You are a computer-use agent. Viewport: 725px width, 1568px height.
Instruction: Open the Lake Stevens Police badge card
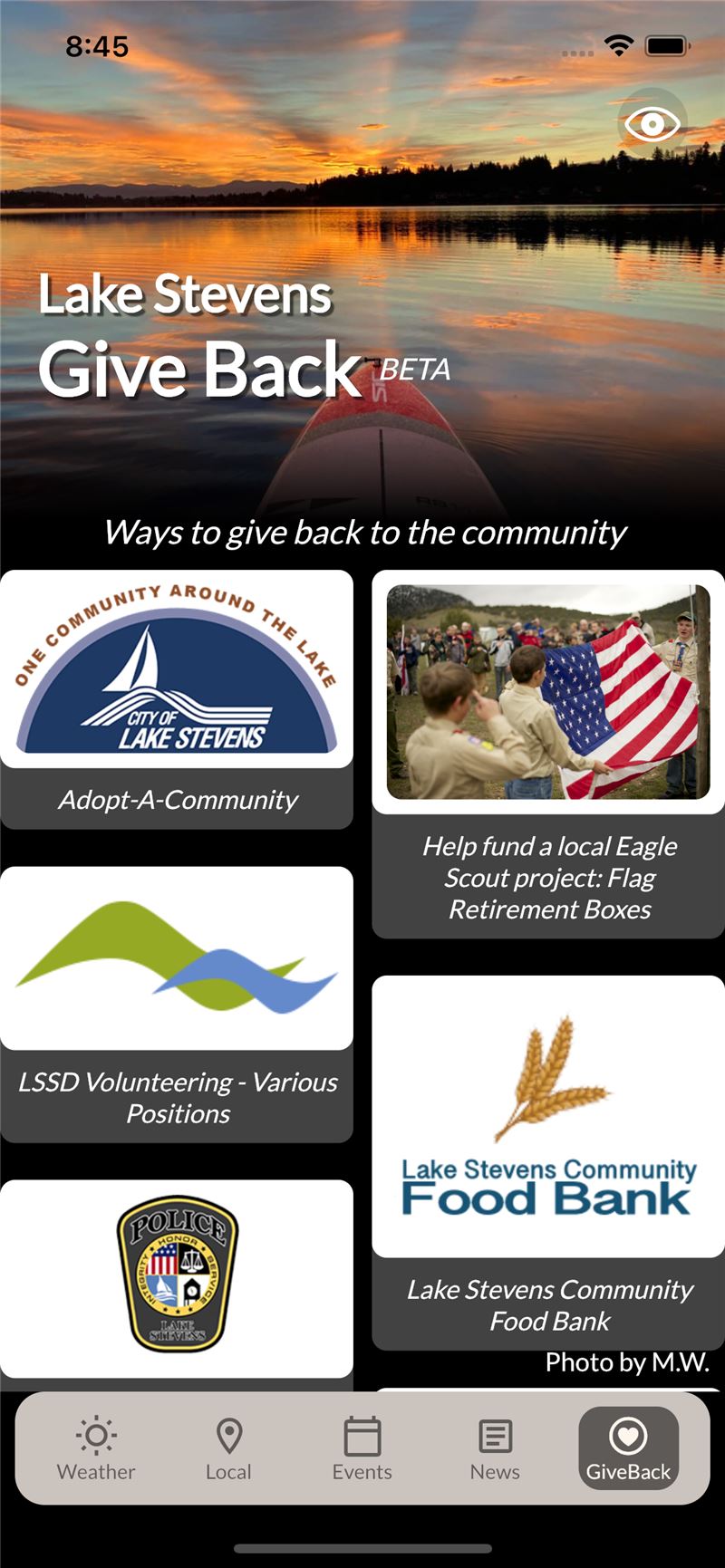pos(177,1284)
